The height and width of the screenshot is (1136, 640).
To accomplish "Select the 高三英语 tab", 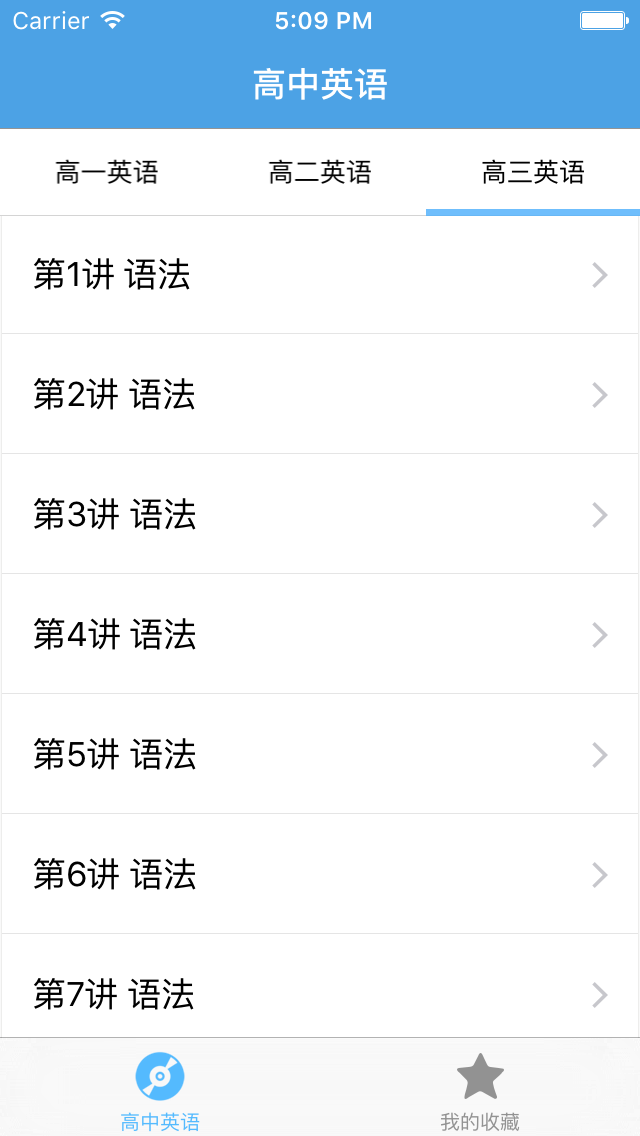I will point(533,173).
